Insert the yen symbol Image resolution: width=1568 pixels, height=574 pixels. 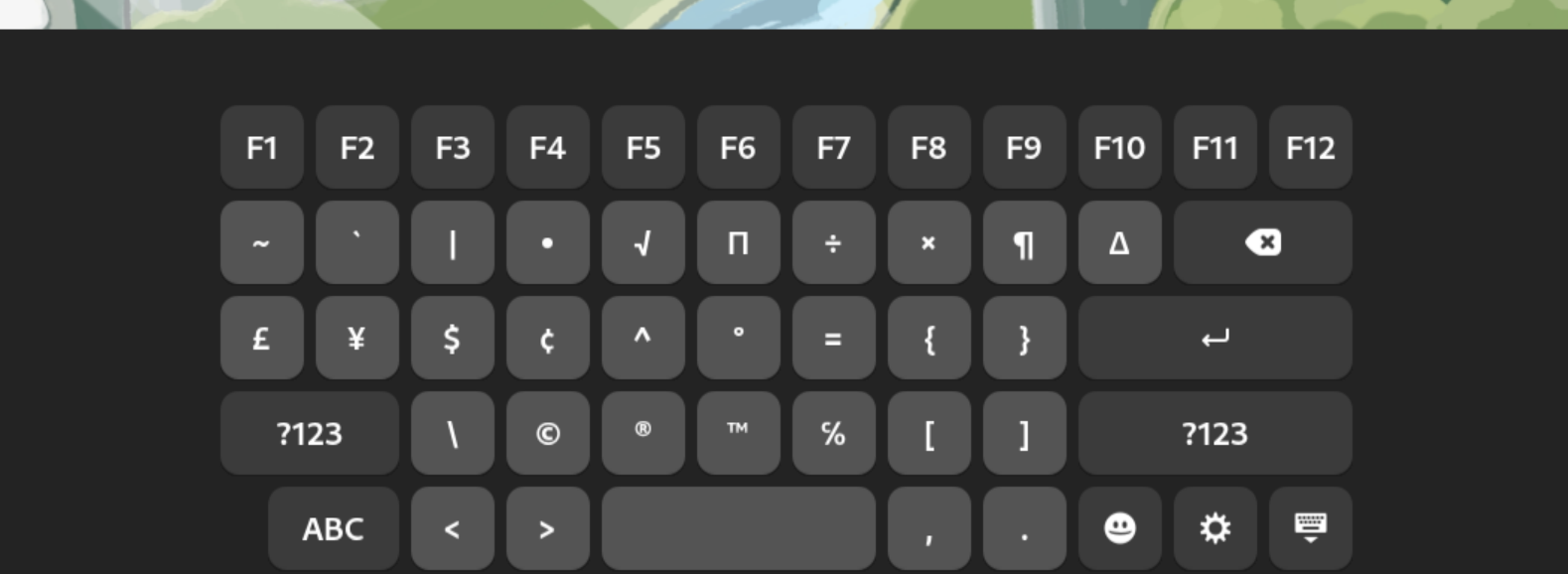(356, 338)
